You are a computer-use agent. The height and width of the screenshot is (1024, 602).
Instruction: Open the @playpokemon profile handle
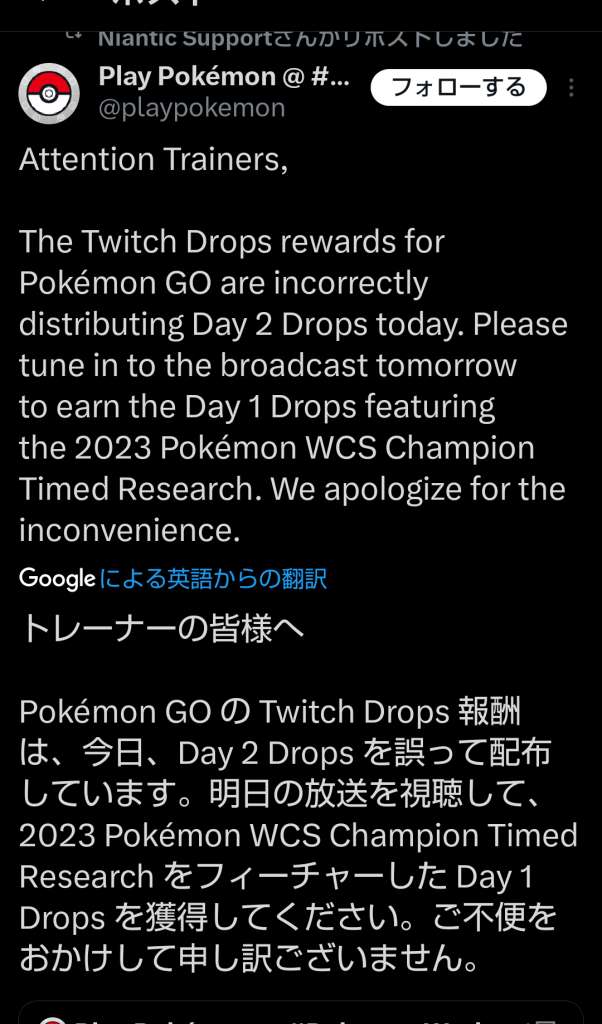pyautogui.click(x=191, y=108)
